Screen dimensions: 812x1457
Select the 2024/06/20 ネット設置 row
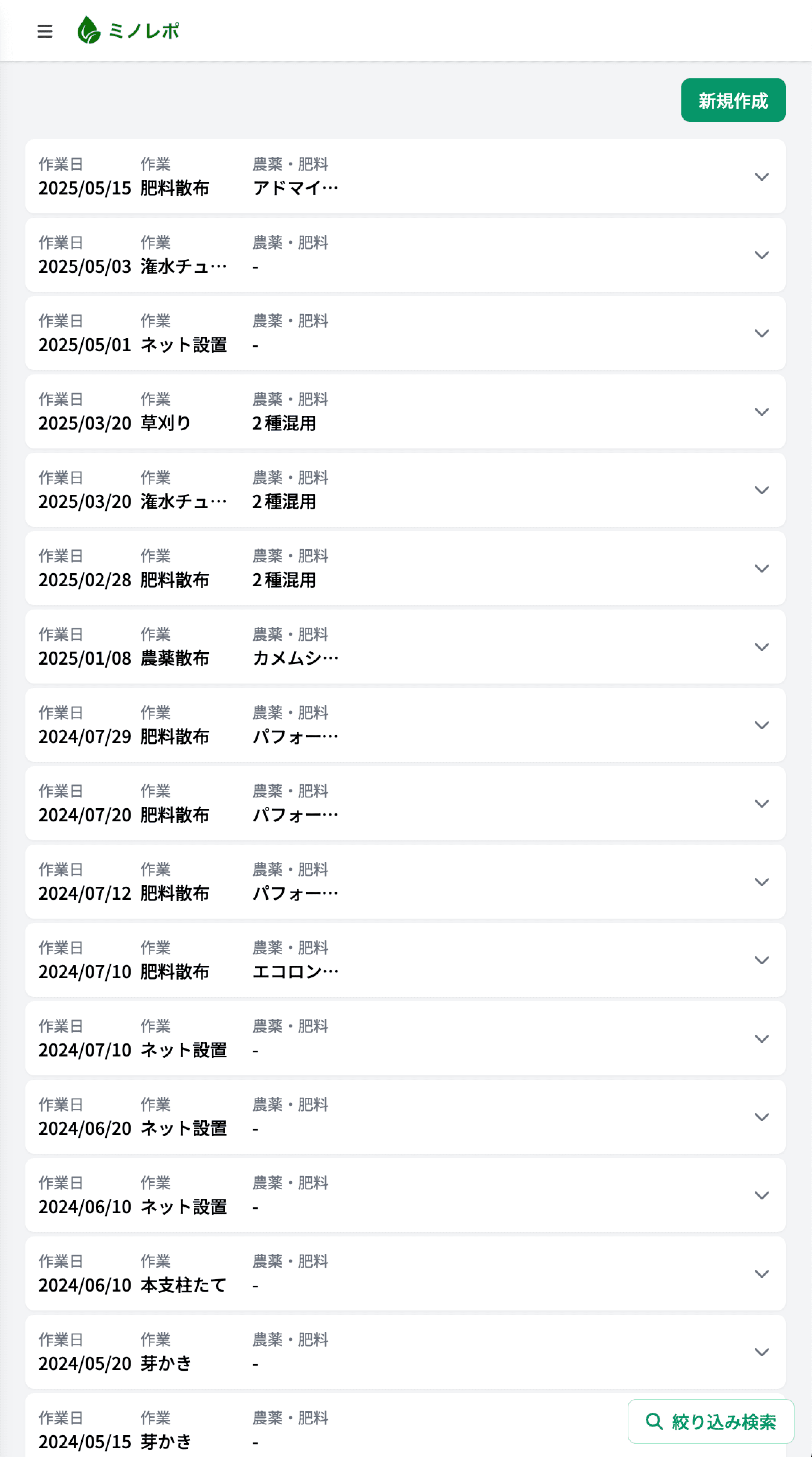coord(396,1117)
